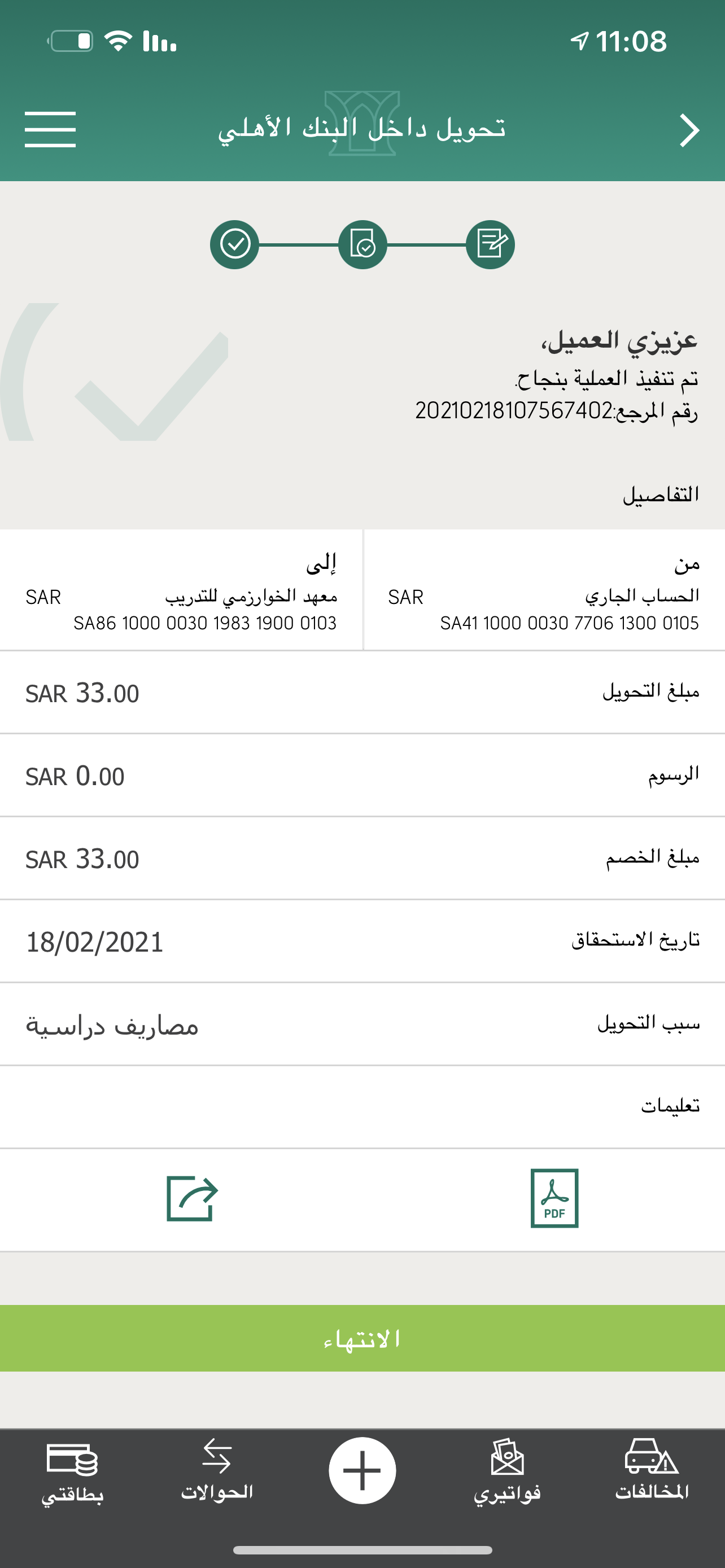Image resolution: width=725 pixels, height=1568 pixels.
Task: Open the فواتيري bills tab
Action: 507,1470
